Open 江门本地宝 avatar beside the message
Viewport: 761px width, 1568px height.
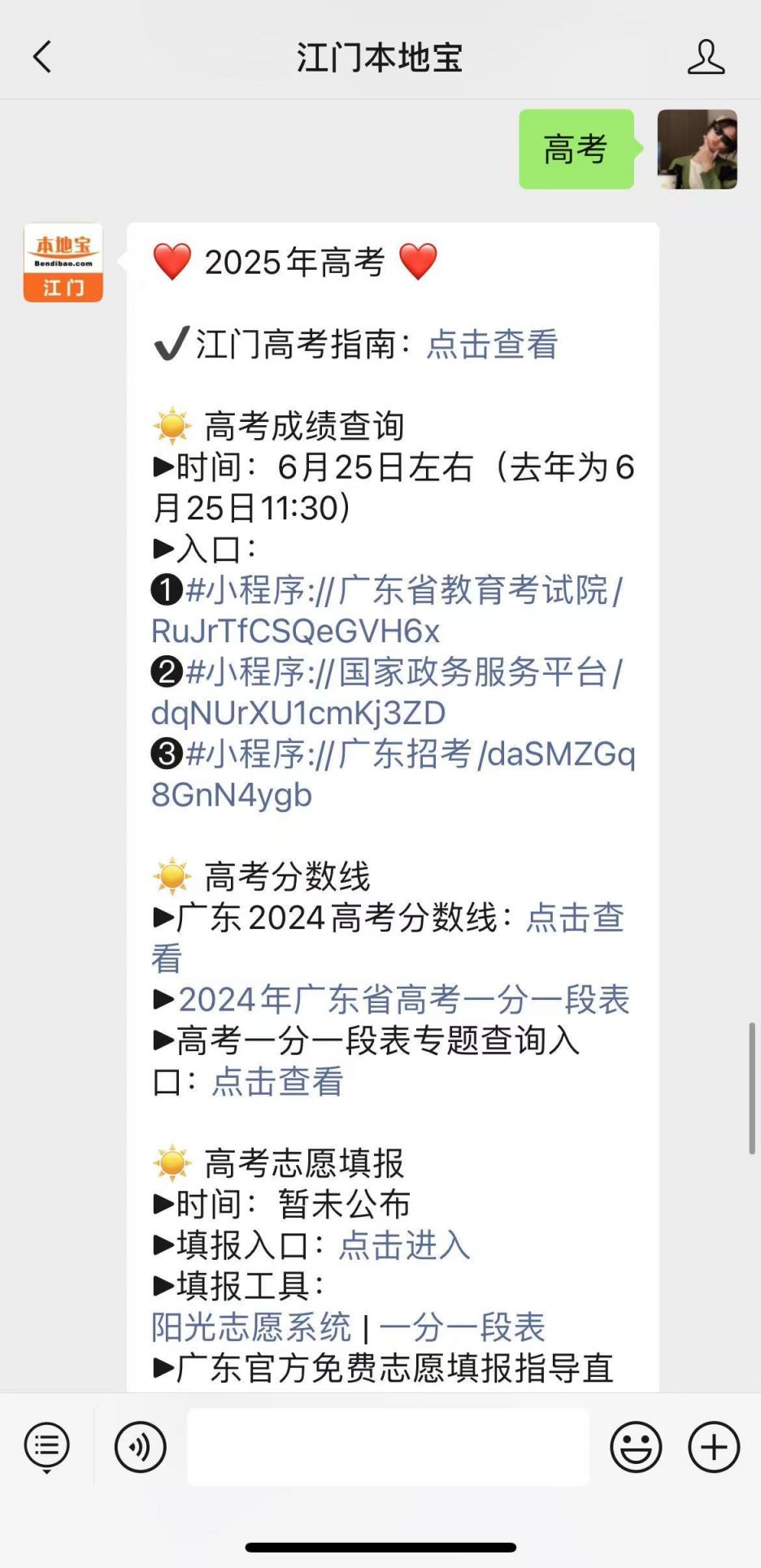click(x=63, y=263)
